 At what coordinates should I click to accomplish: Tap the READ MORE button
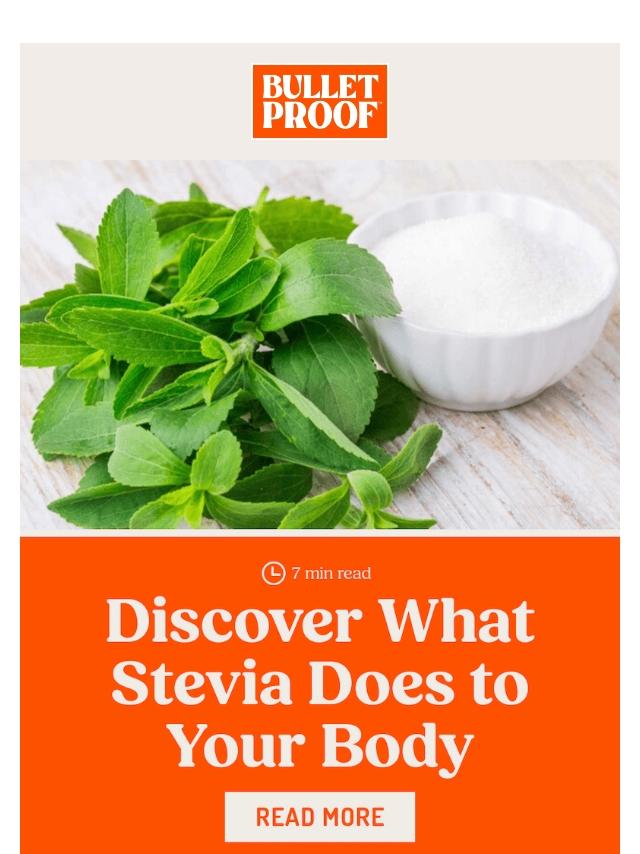click(319, 816)
